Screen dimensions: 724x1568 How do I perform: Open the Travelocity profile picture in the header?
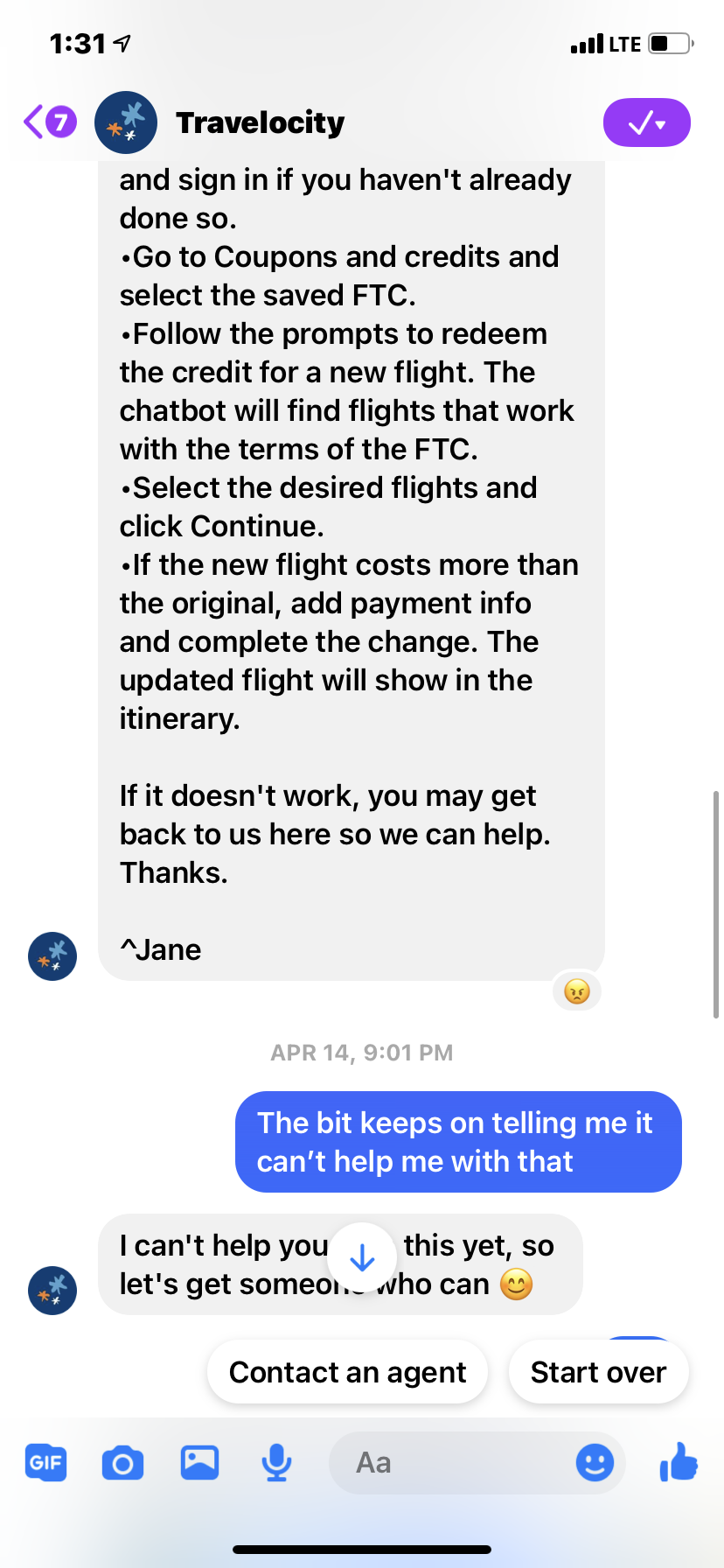pos(125,122)
